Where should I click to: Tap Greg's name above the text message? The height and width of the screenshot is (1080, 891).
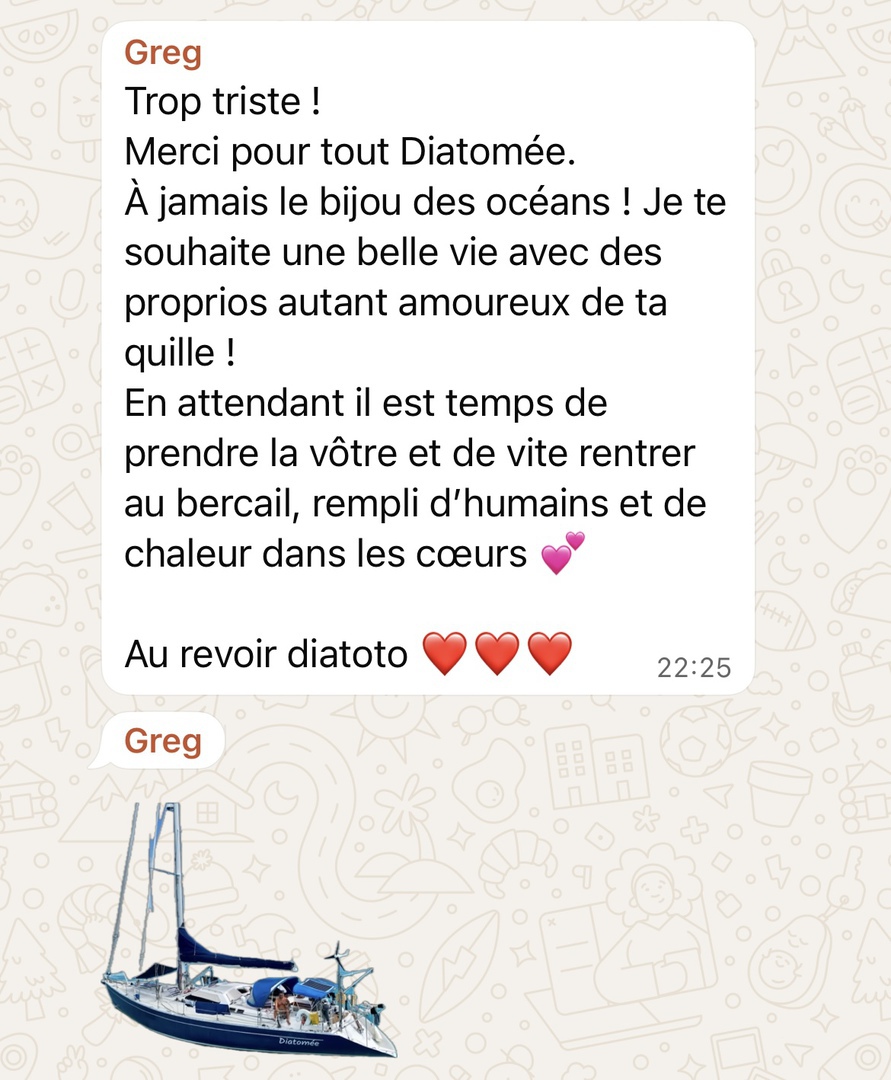point(163,52)
